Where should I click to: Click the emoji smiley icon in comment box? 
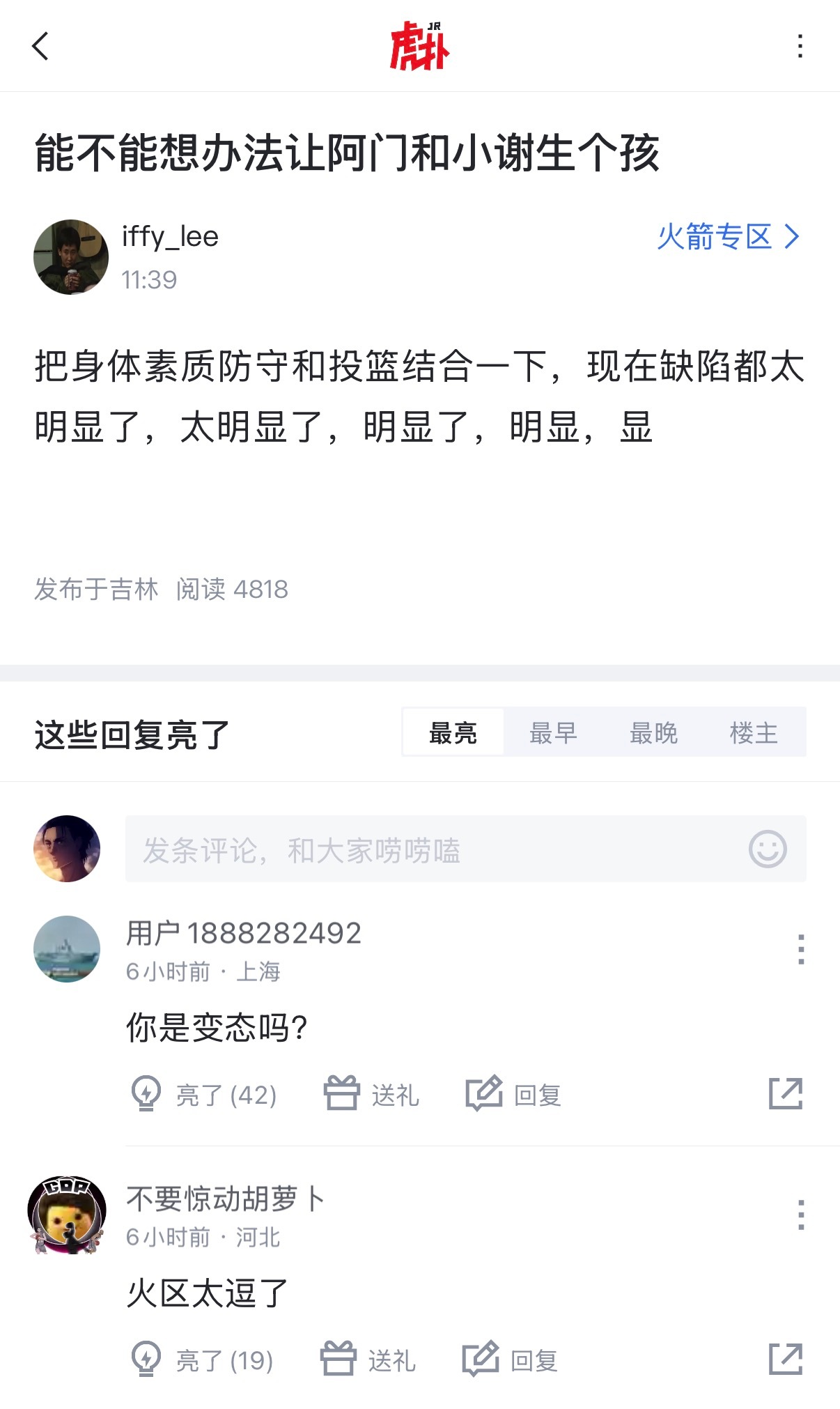click(x=766, y=849)
